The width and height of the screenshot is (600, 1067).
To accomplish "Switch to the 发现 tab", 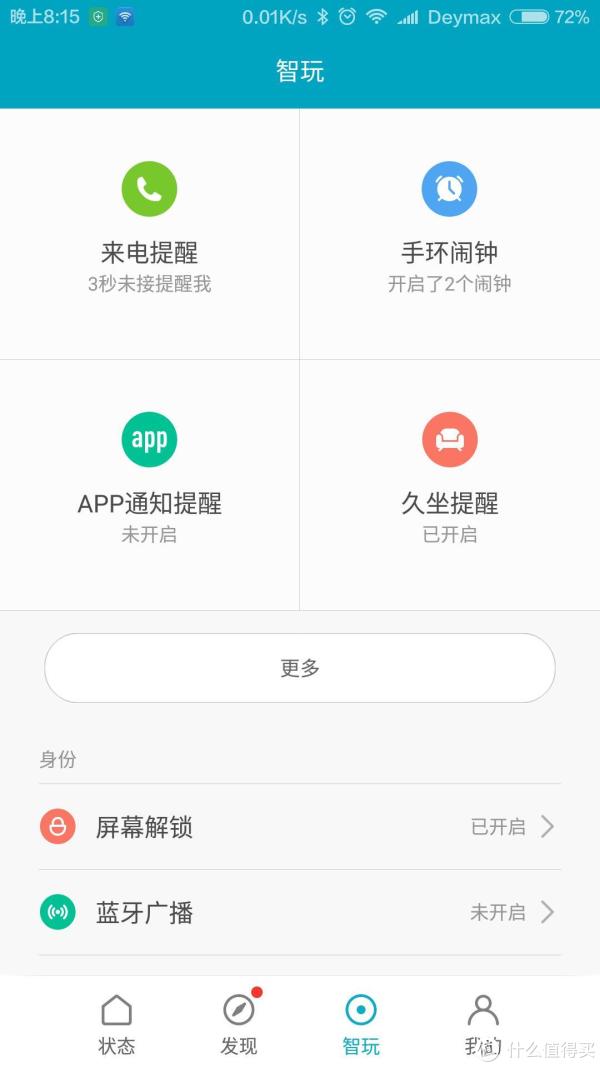I will (x=239, y=1025).
